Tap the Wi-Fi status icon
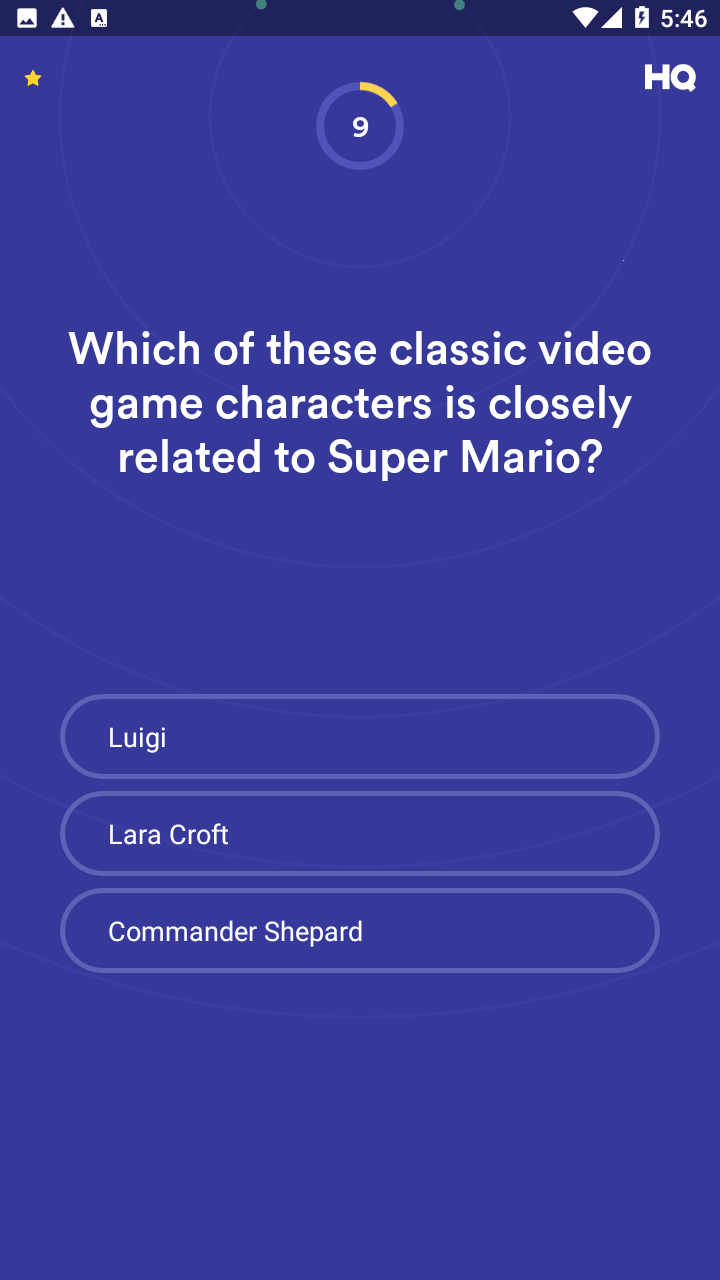Viewport: 720px width, 1280px height. coord(586,16)
